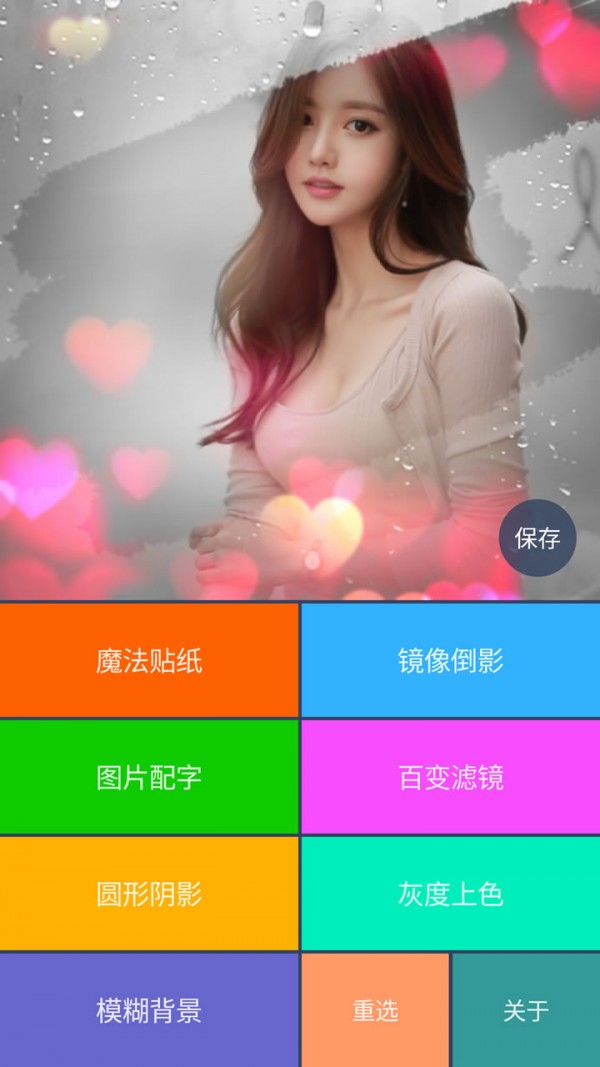Open 百变滤镜 filters
This screenshot has height=1067, width=600.
(451, 777)
